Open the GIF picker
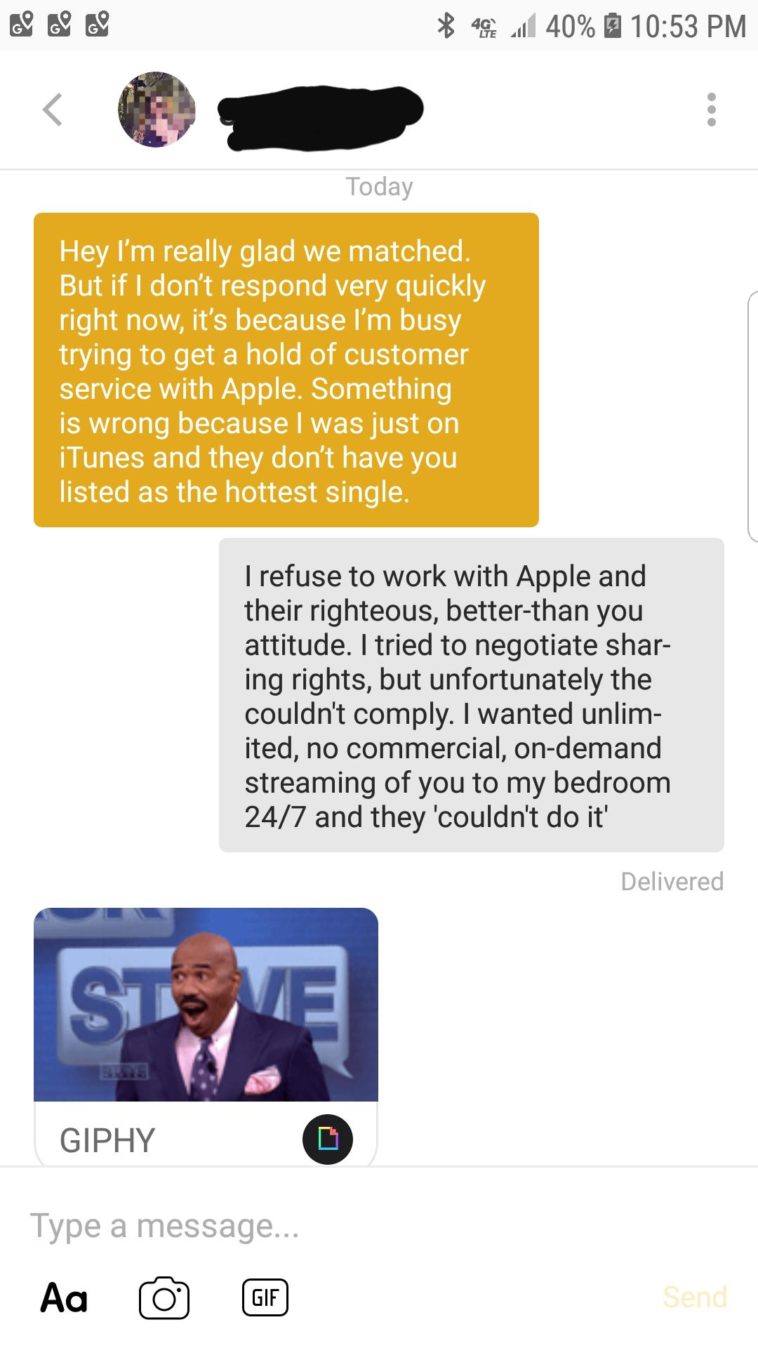The image size is (758, 1348). 265,1297
